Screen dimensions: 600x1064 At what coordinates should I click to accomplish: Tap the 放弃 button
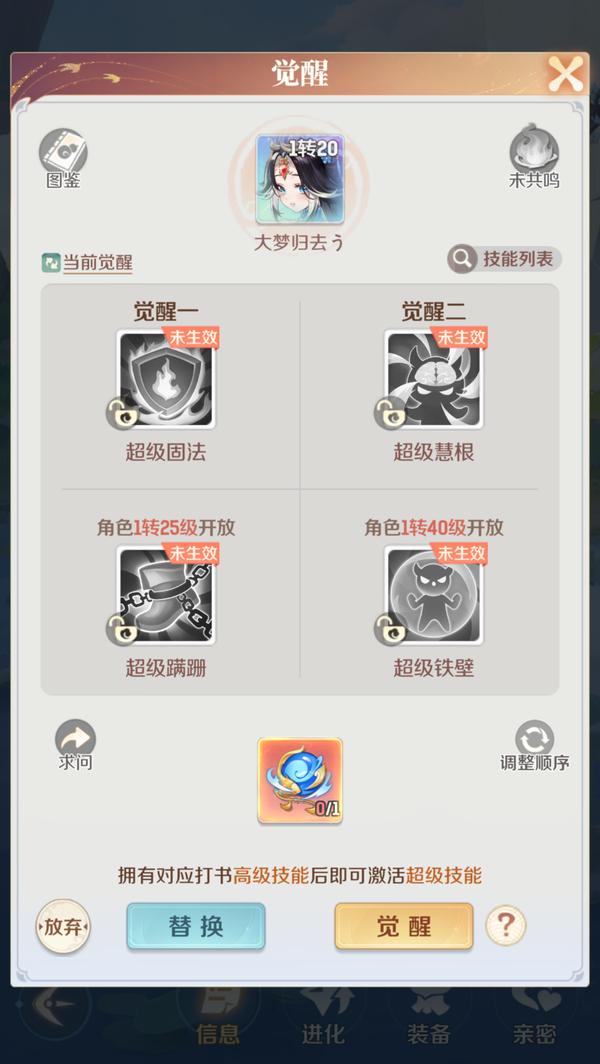(63, 926)
